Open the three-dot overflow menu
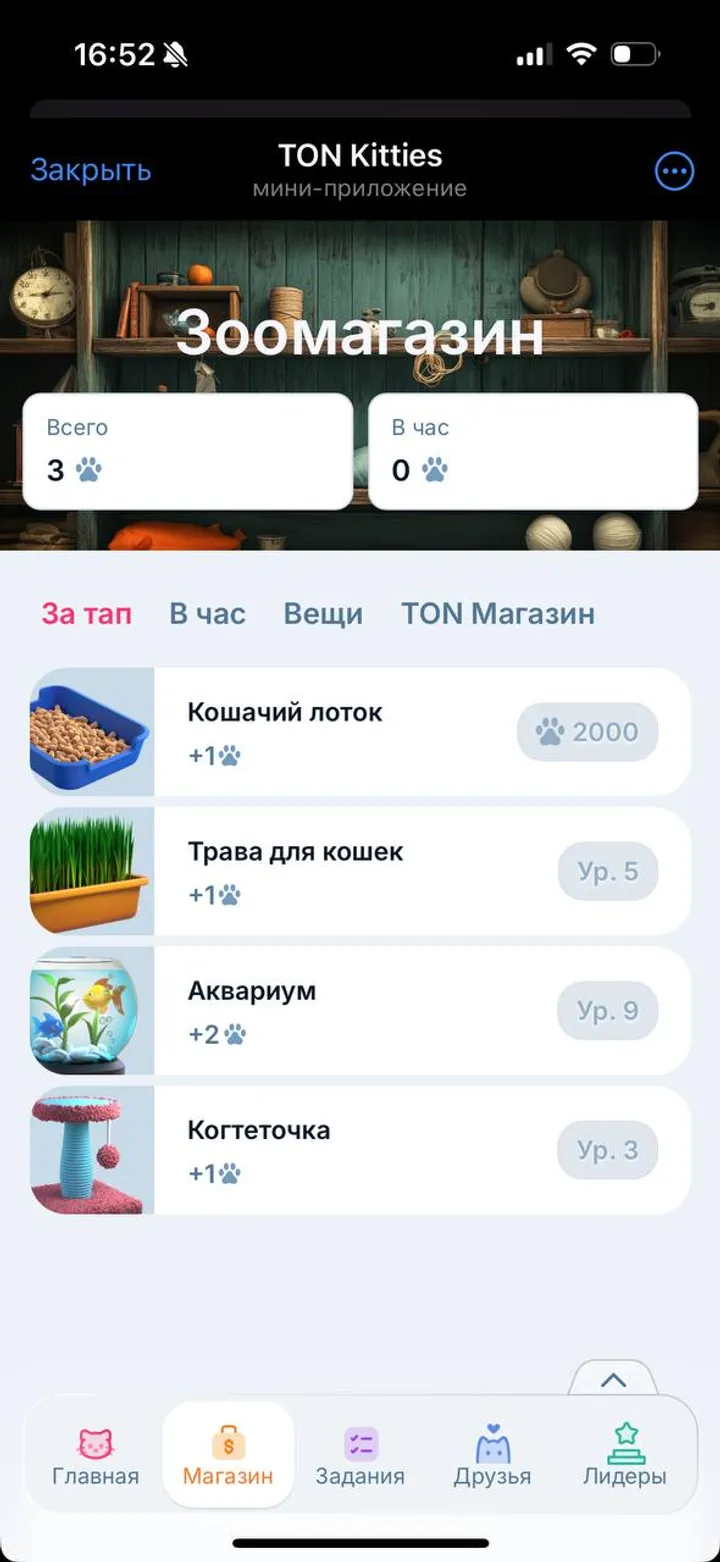 tap(674, 171)
